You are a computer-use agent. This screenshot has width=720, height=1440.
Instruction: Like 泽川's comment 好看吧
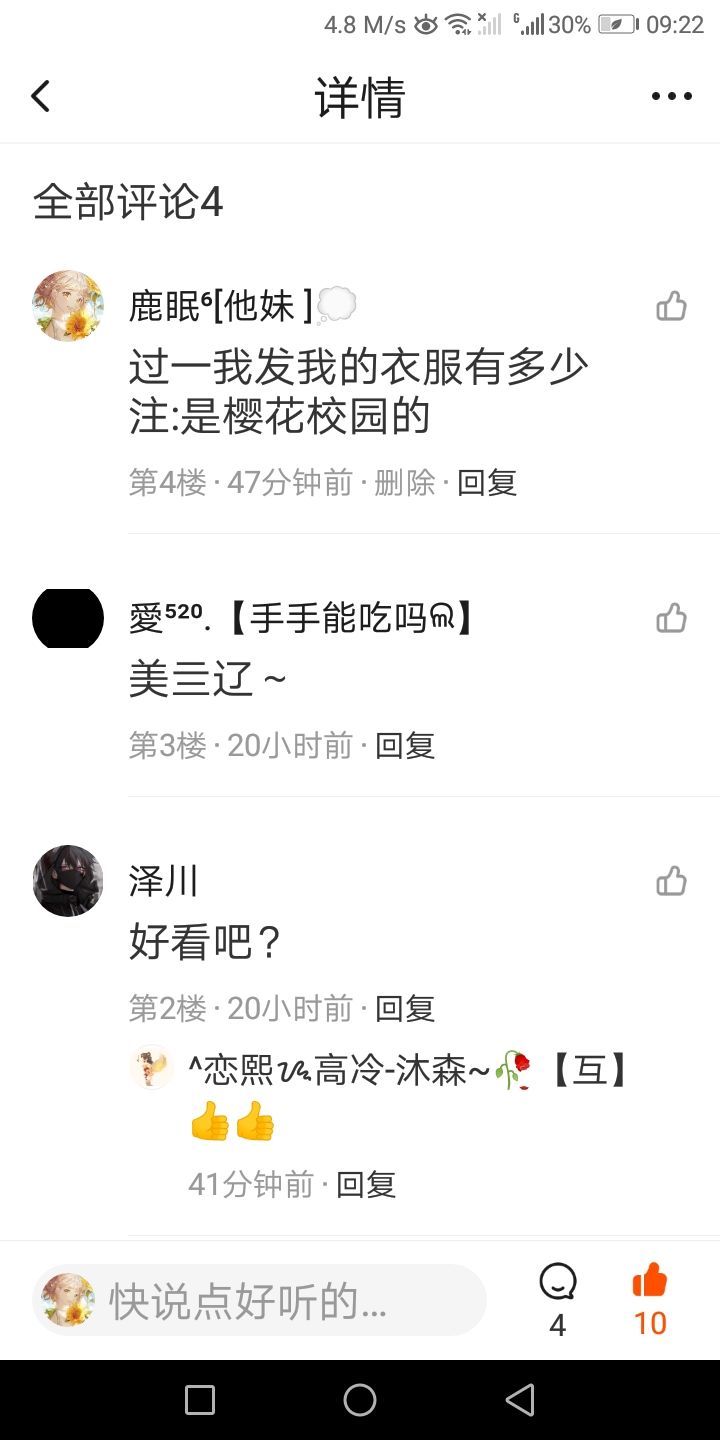click(x=671, y=881)
